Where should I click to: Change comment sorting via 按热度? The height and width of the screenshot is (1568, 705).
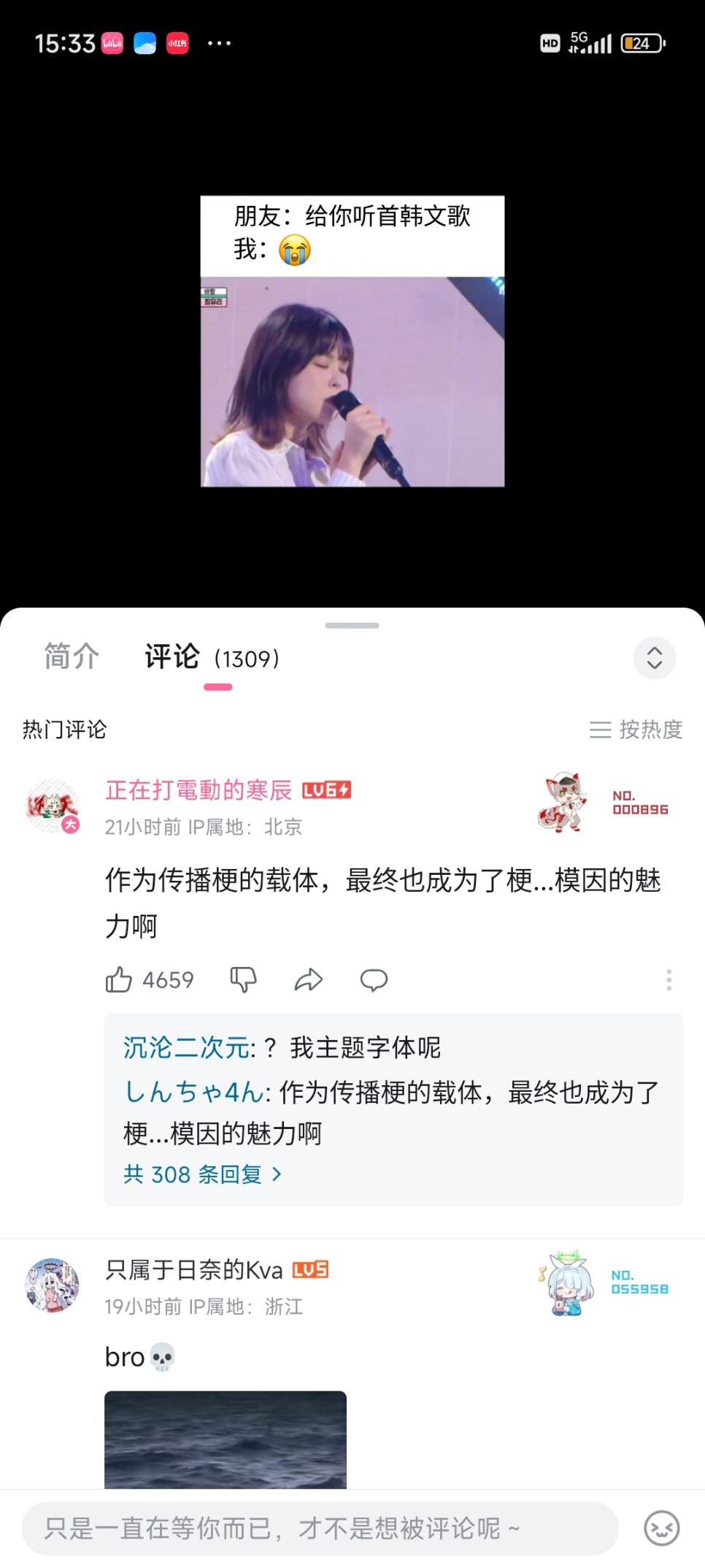(636, 729)
